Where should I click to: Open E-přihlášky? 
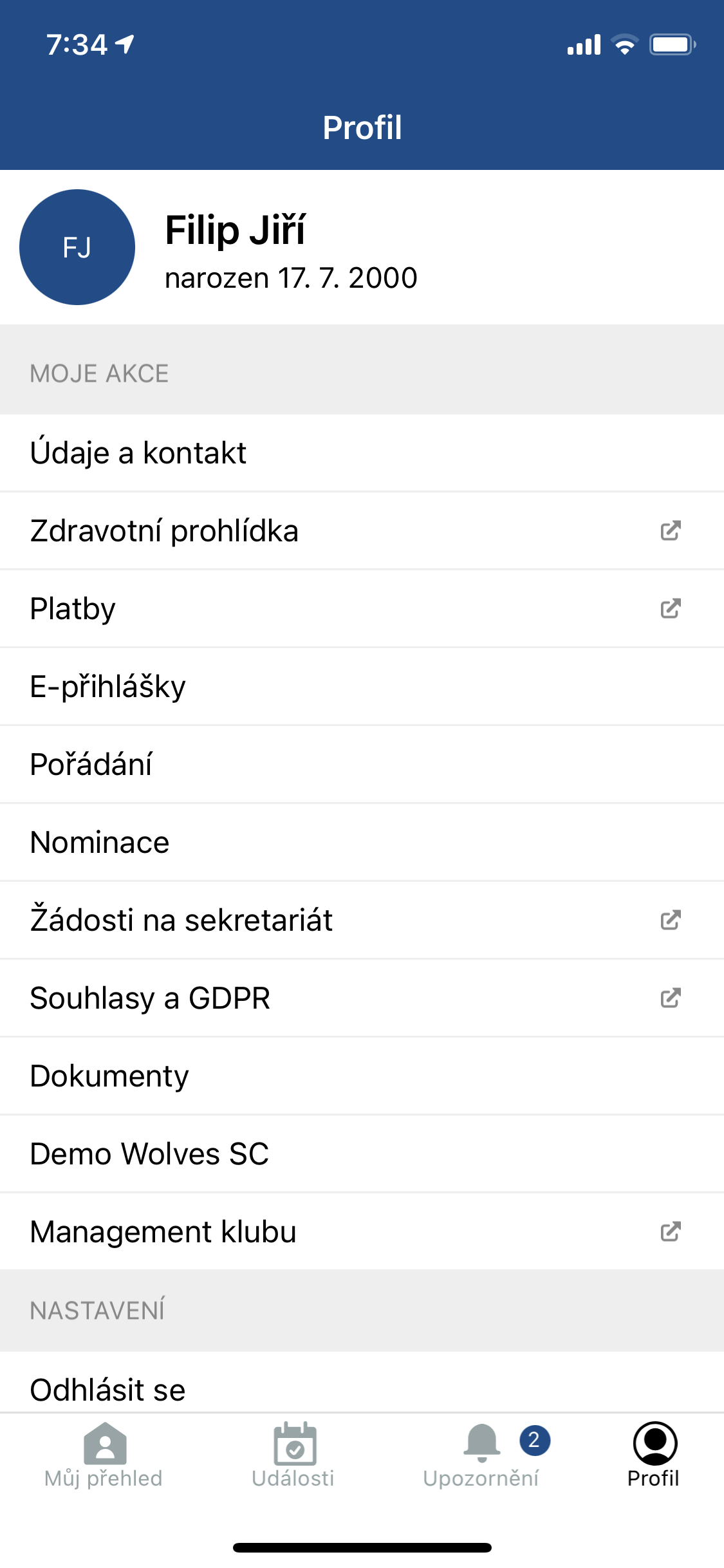pos(362,687)
